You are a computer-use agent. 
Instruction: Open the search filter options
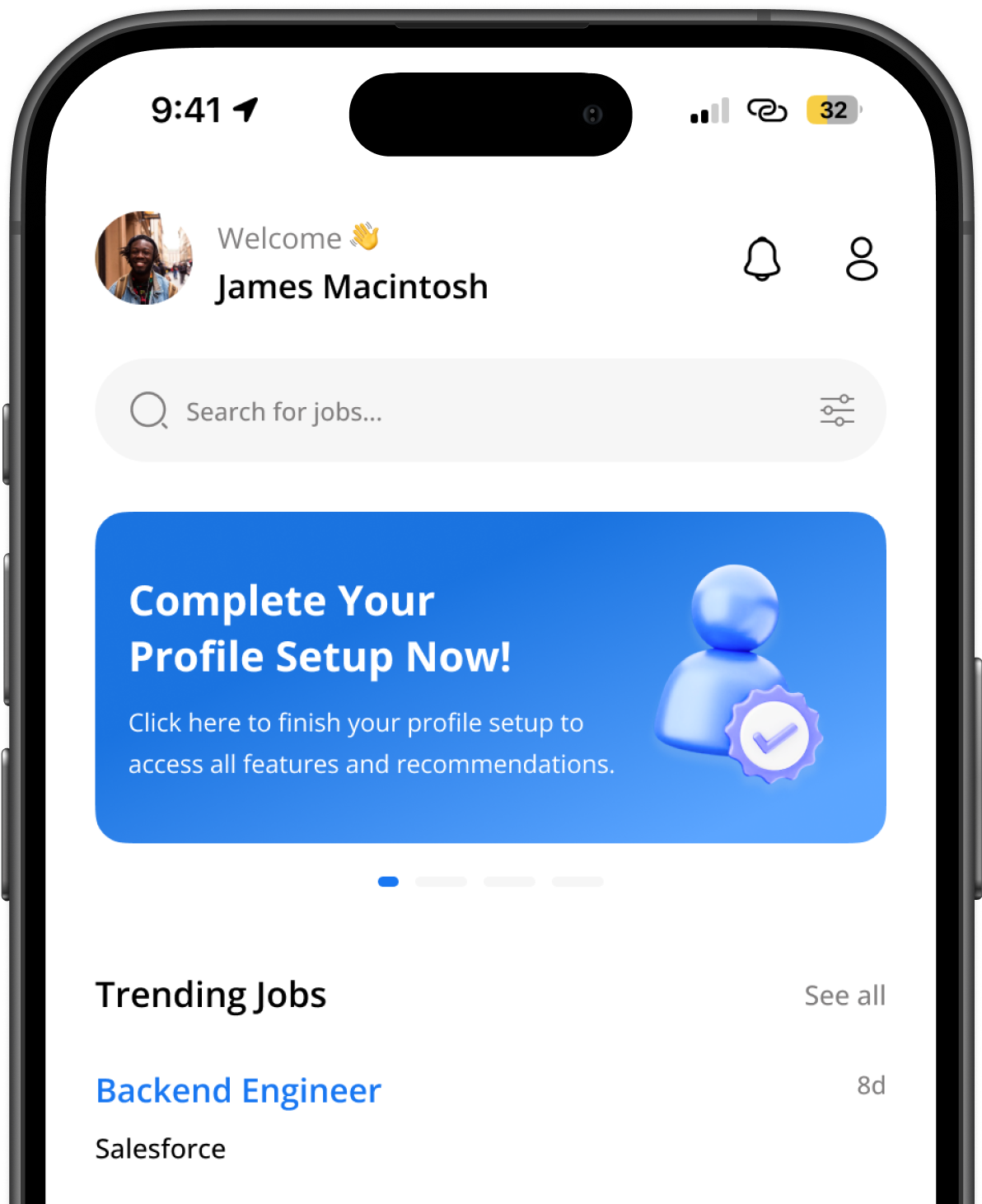coord(837,410)
